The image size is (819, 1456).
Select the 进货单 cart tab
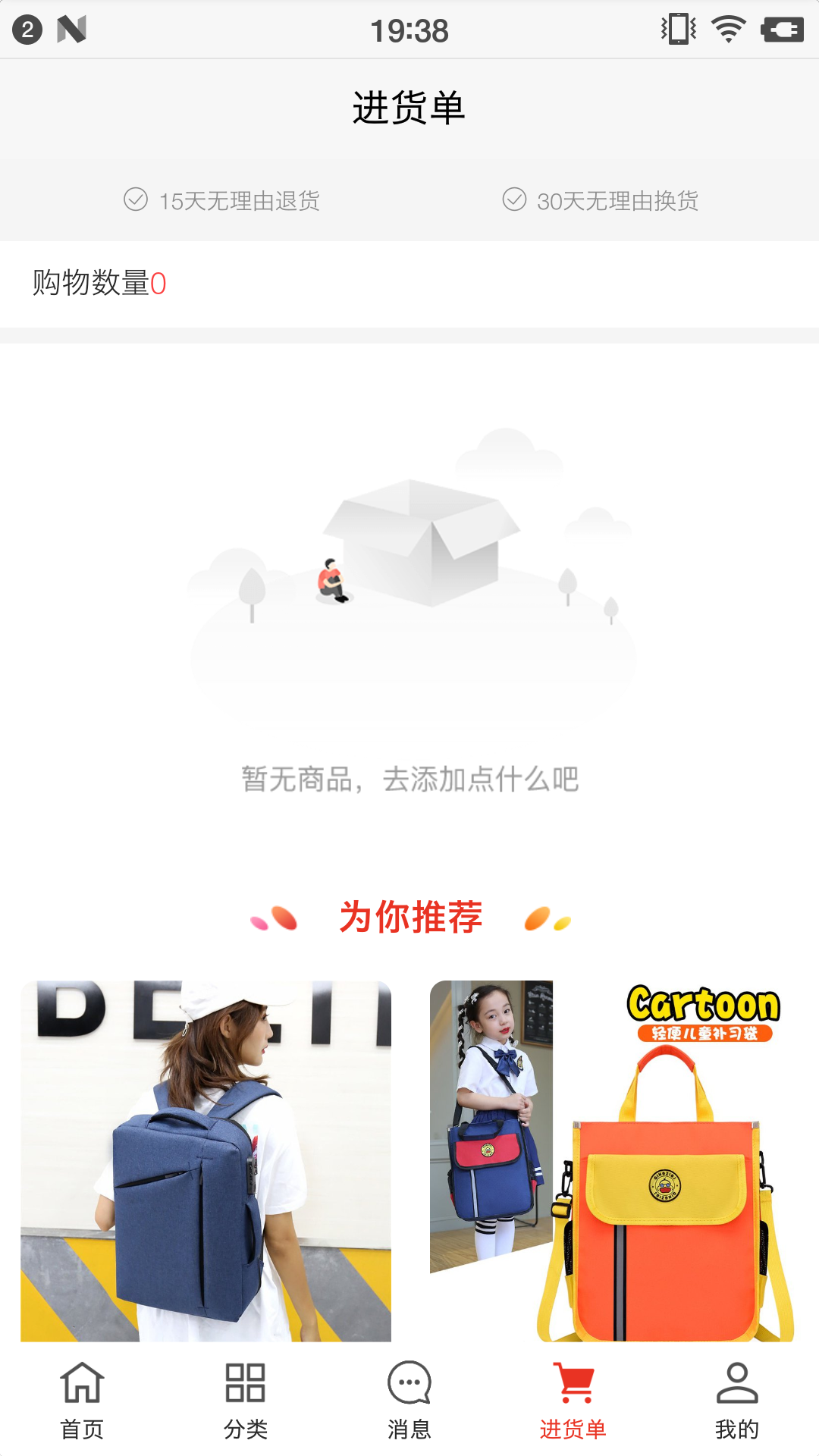[573, 1401]
